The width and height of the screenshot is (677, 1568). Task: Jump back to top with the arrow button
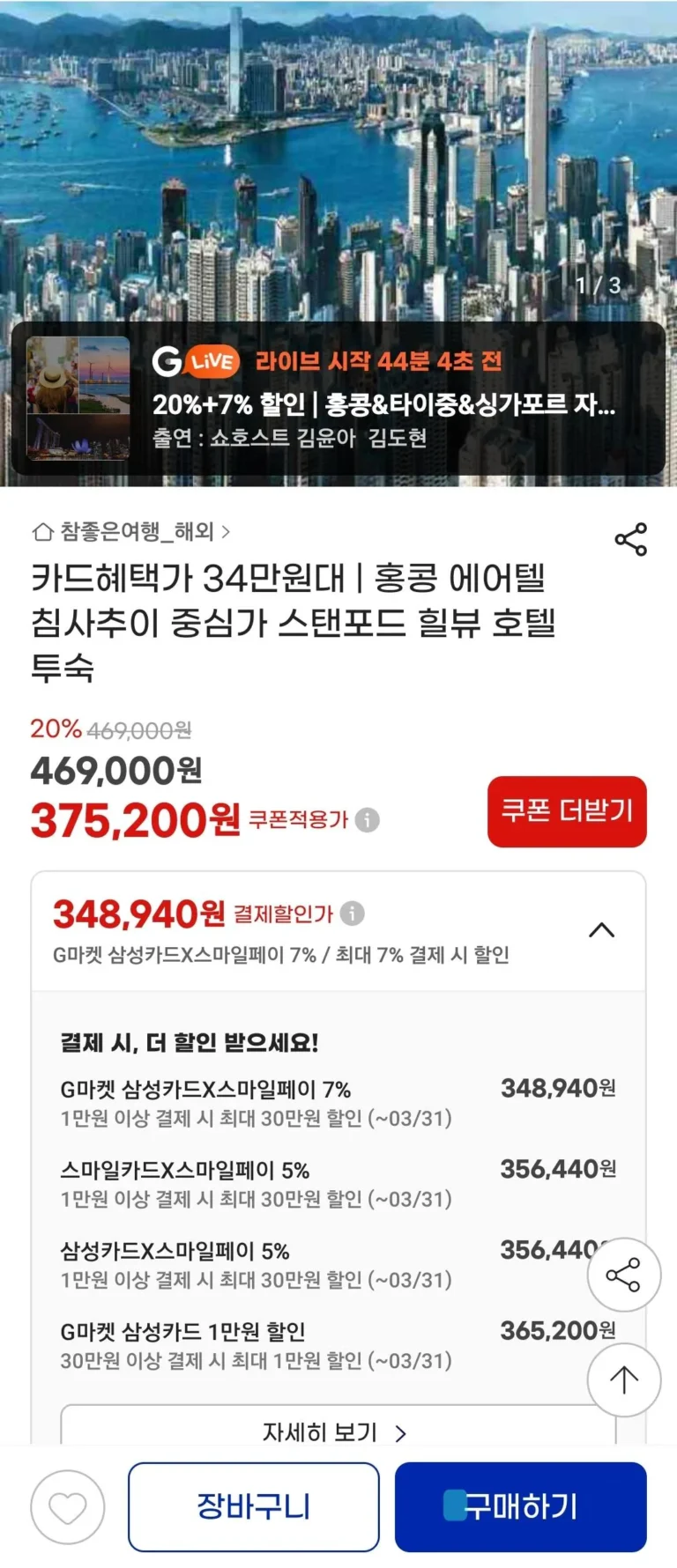[623, 1379]
